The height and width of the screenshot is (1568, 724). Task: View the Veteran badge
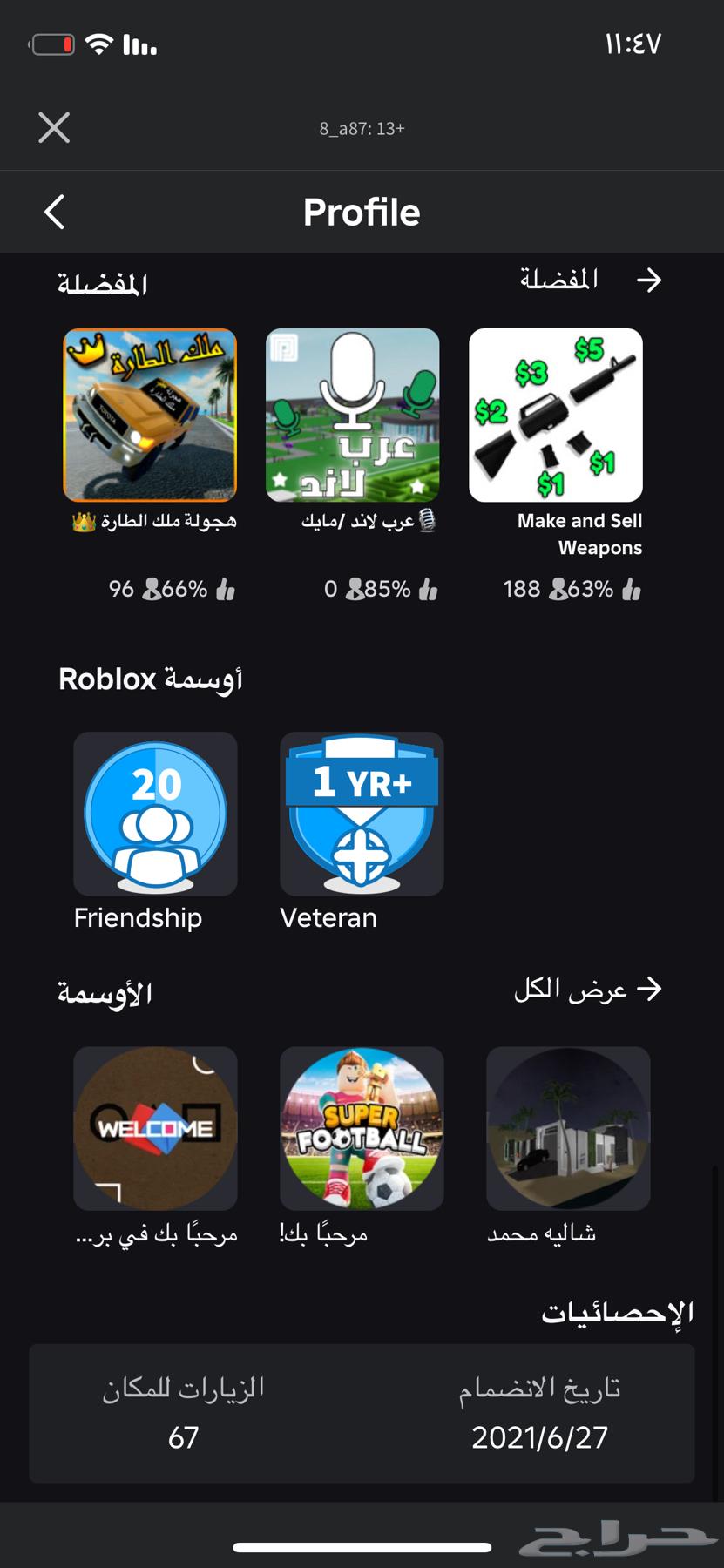pyautogui.click(x=362, y=814)
